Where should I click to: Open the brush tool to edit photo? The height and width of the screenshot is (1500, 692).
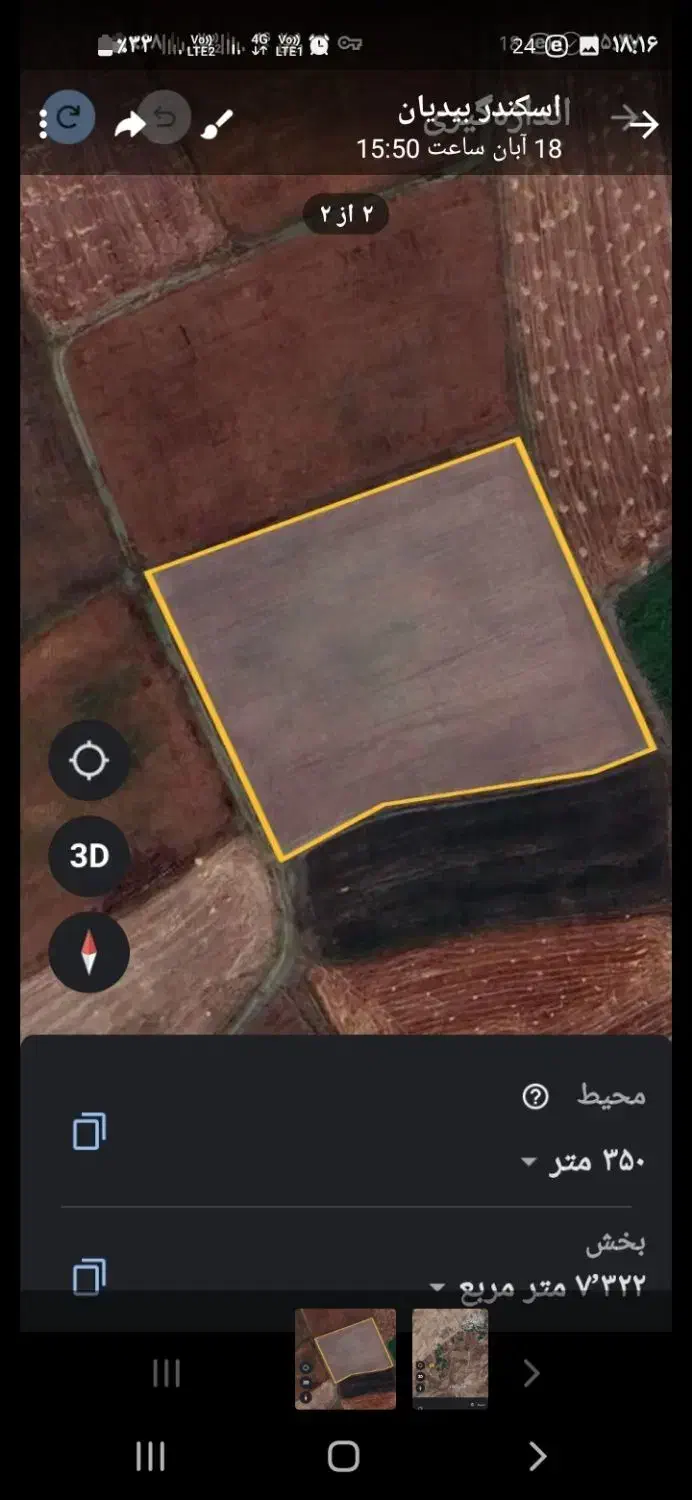216,124
